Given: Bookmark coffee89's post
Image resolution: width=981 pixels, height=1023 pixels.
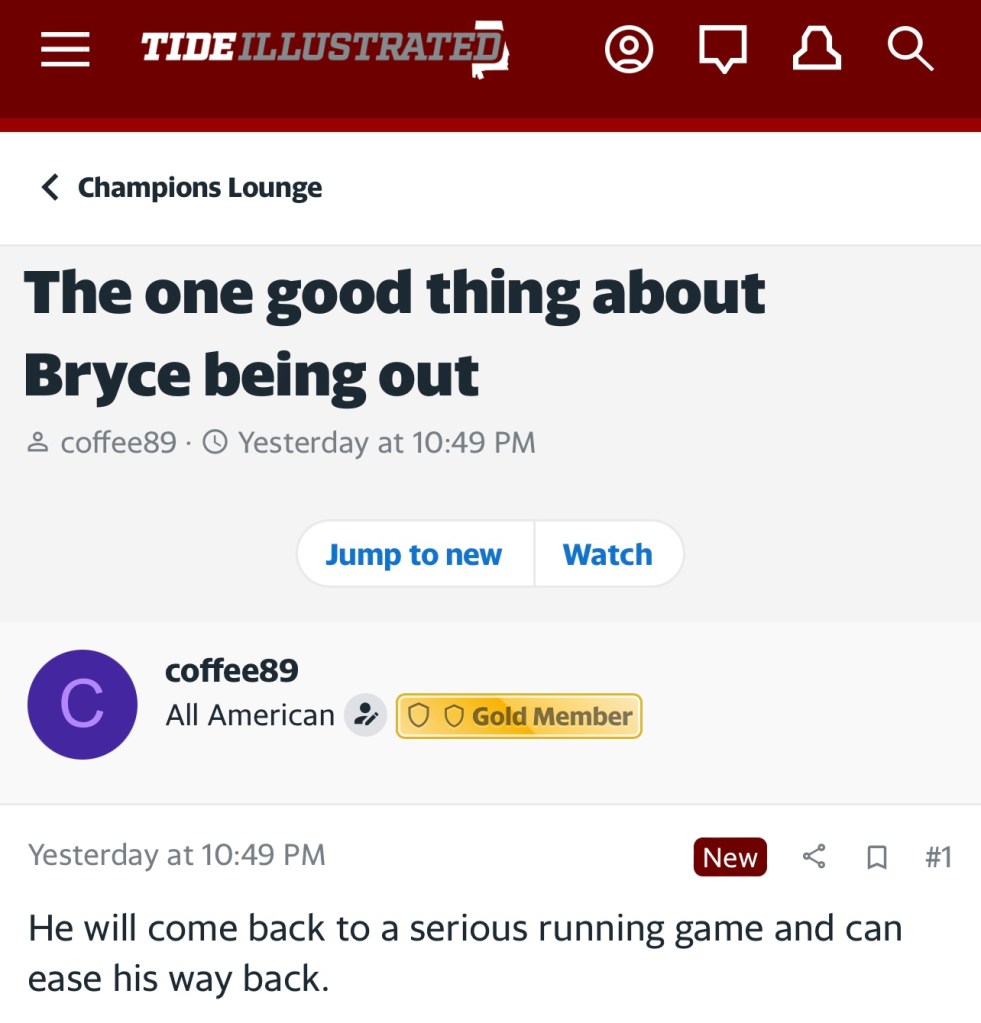Looking at the screenshot, I should pyautogui.click(x=877, y=857).
